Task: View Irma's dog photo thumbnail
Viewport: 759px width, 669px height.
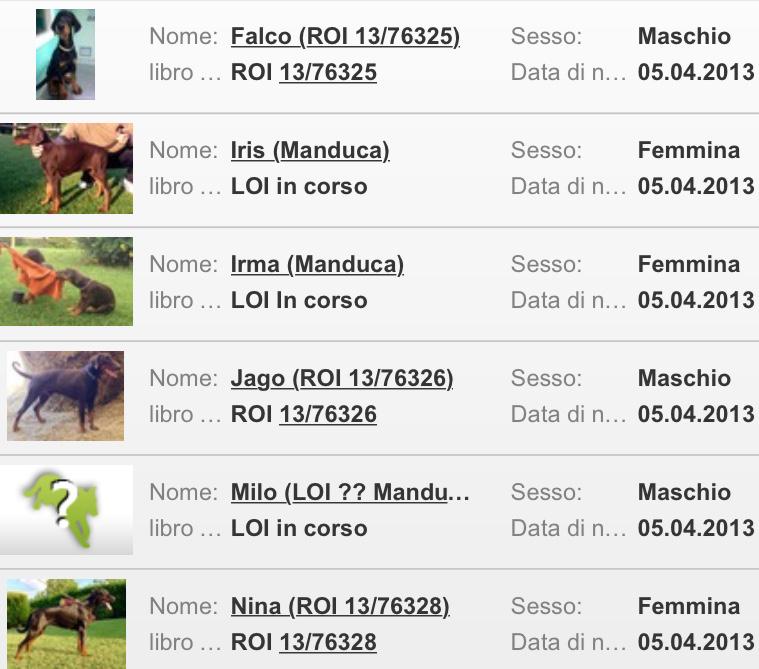Action: tap(66, 282)
